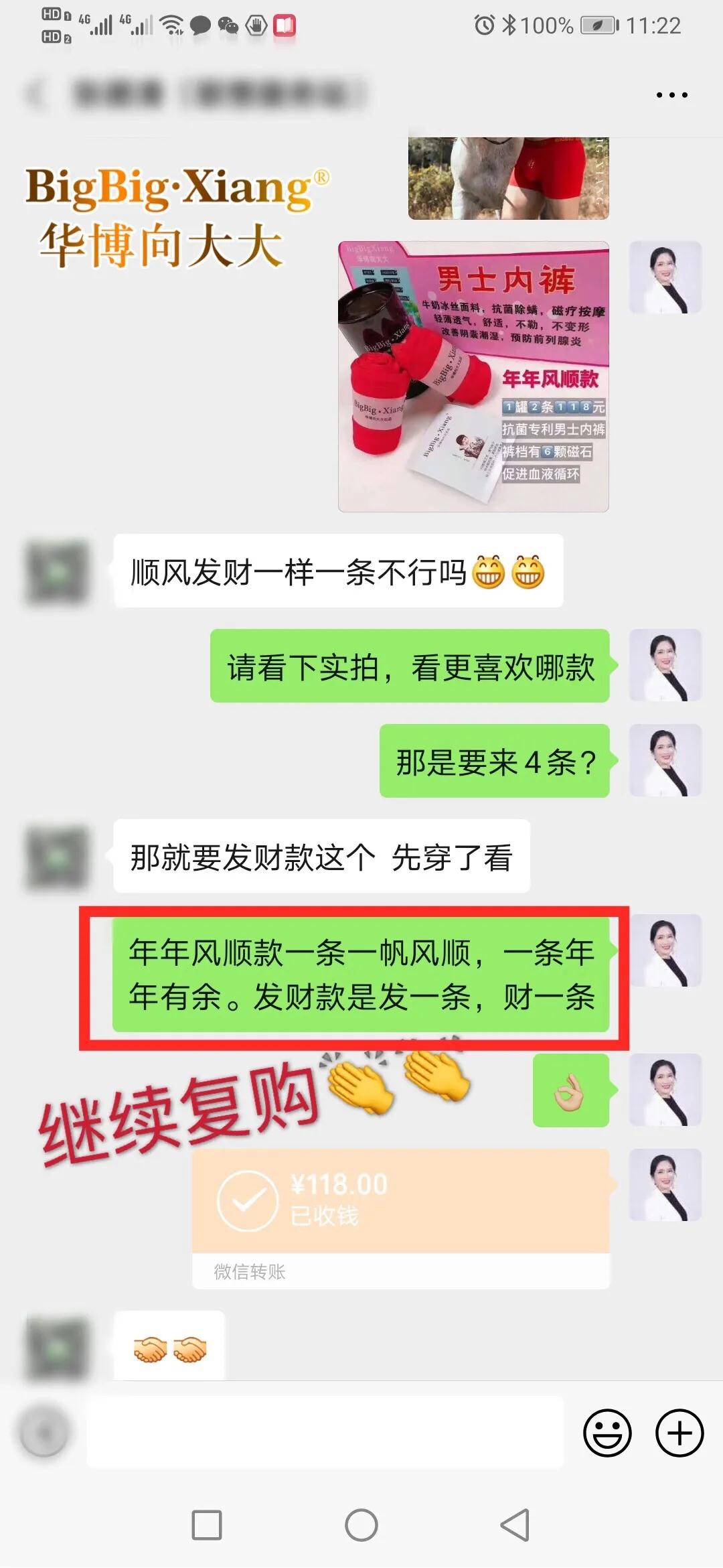Image resolution: width=723 pixels, height=1568 pixels.
Task: Open the ¥118.00 WeChat transfer card
Action: tap(400, 1202)
